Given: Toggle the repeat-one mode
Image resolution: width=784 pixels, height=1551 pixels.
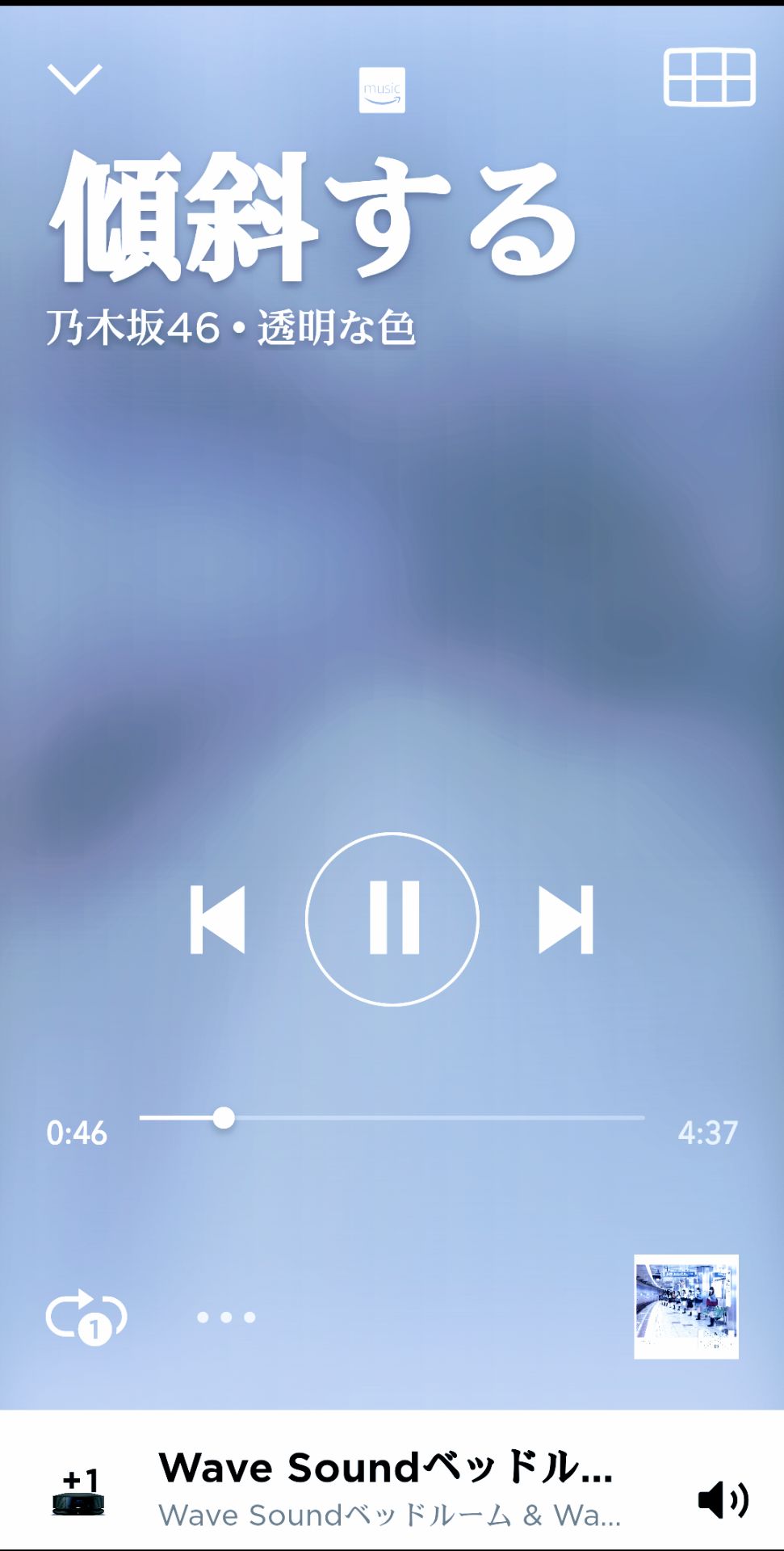Looking at the screenshot, I should (86, 1318).
